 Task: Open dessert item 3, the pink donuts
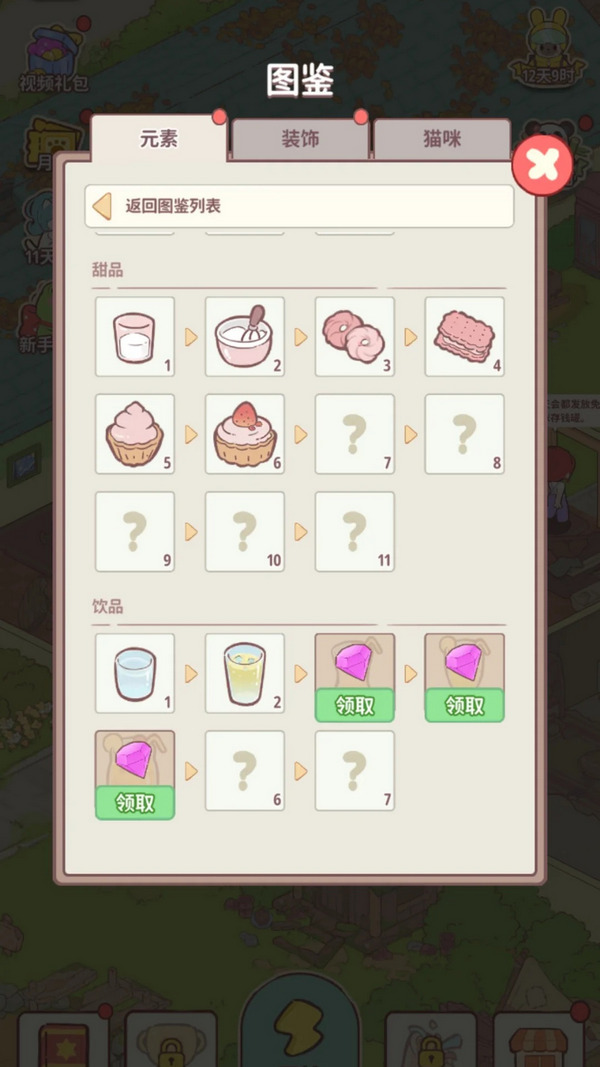point(355,336)
